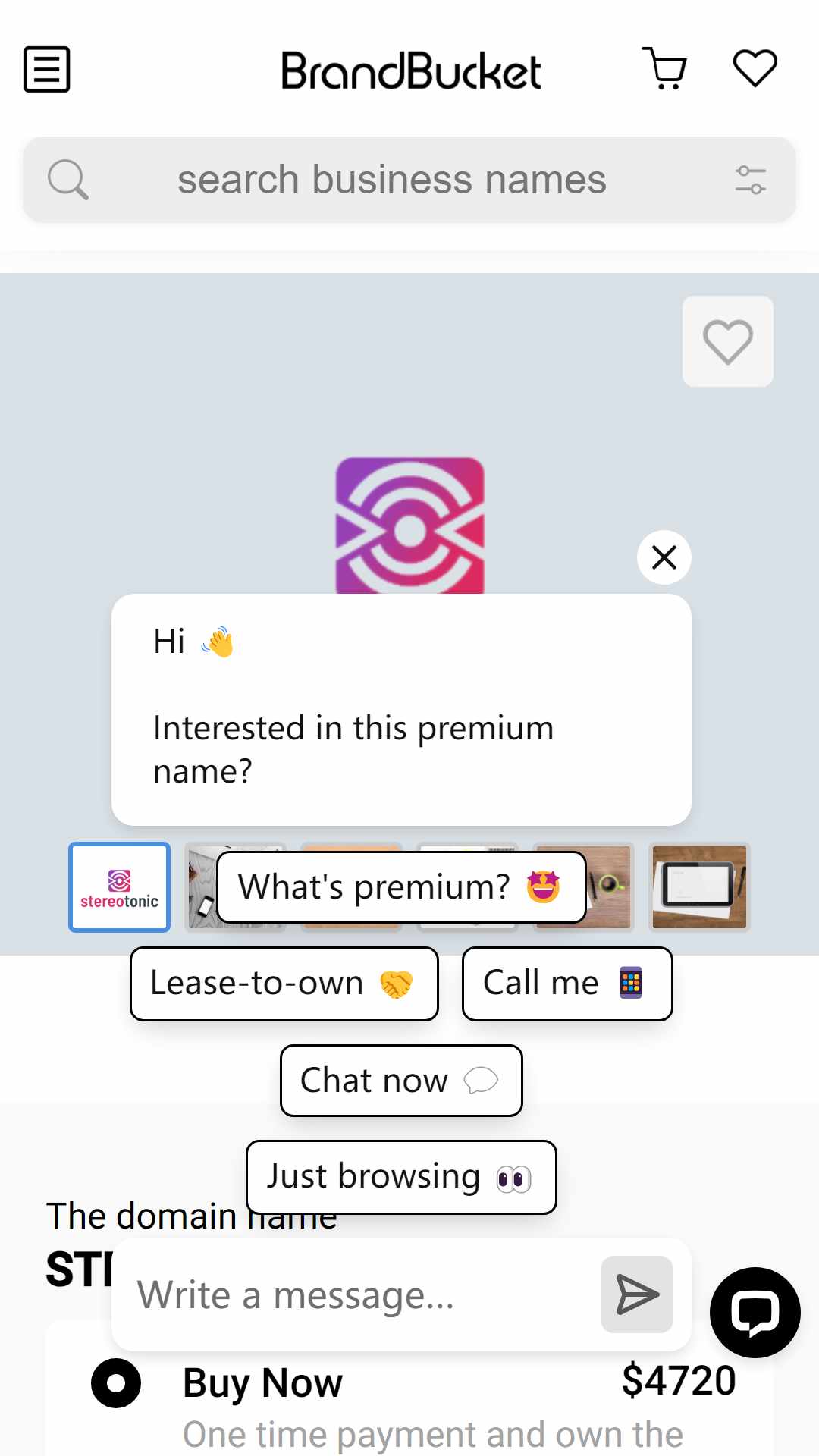Open the hamburger menu
This screenshot has width=819, height=1456.
coord(46,69)
